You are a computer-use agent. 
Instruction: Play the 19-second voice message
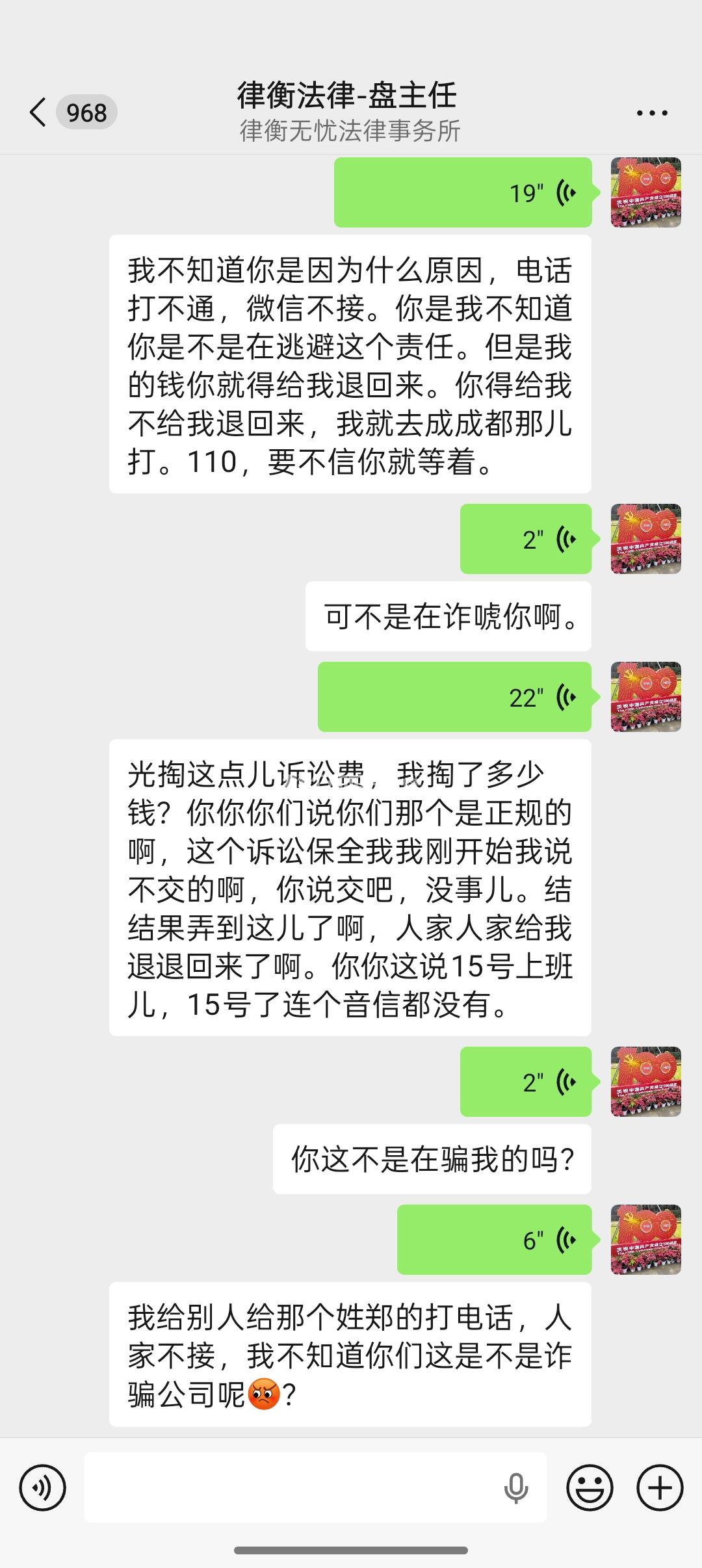pos(463,193)
